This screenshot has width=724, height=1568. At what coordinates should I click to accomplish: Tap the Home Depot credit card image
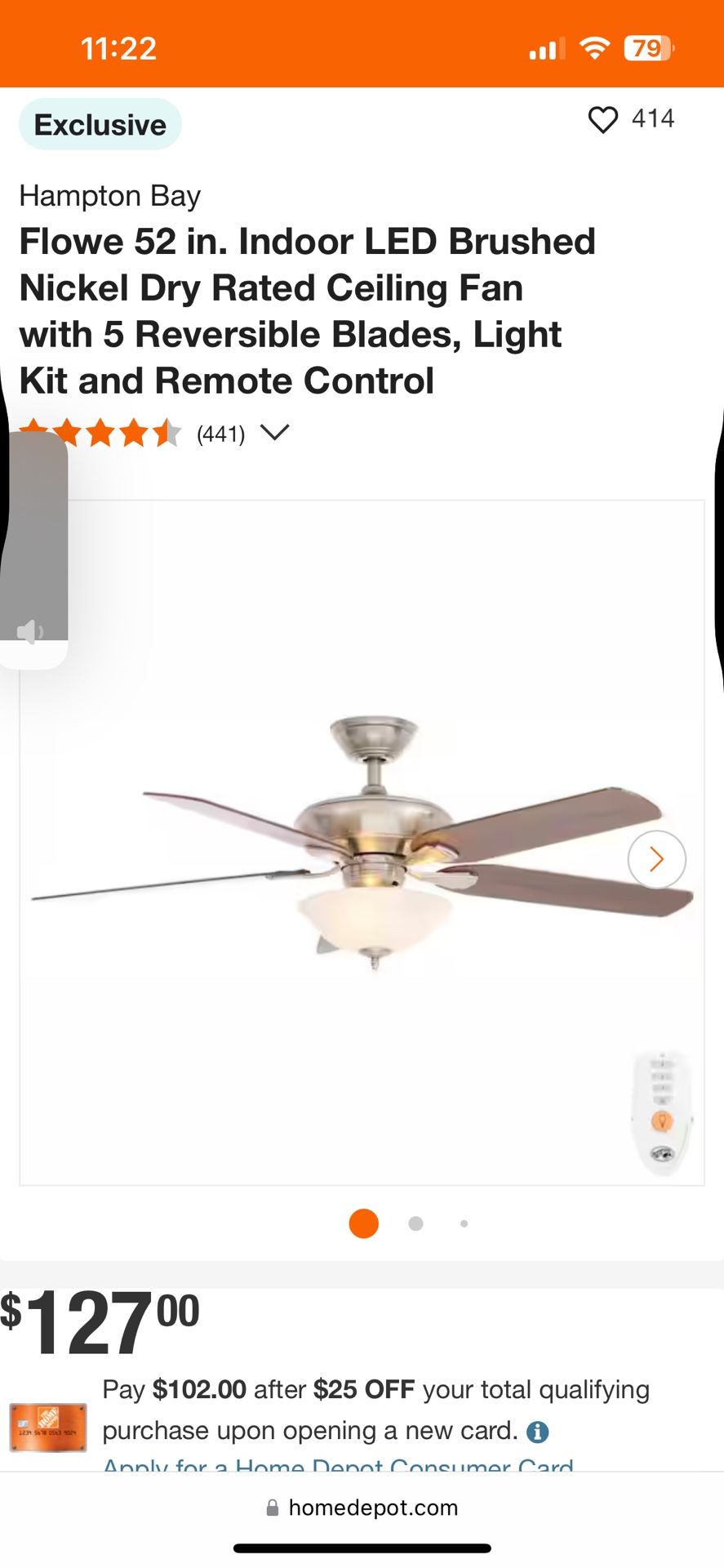(x=49, y=1425)
